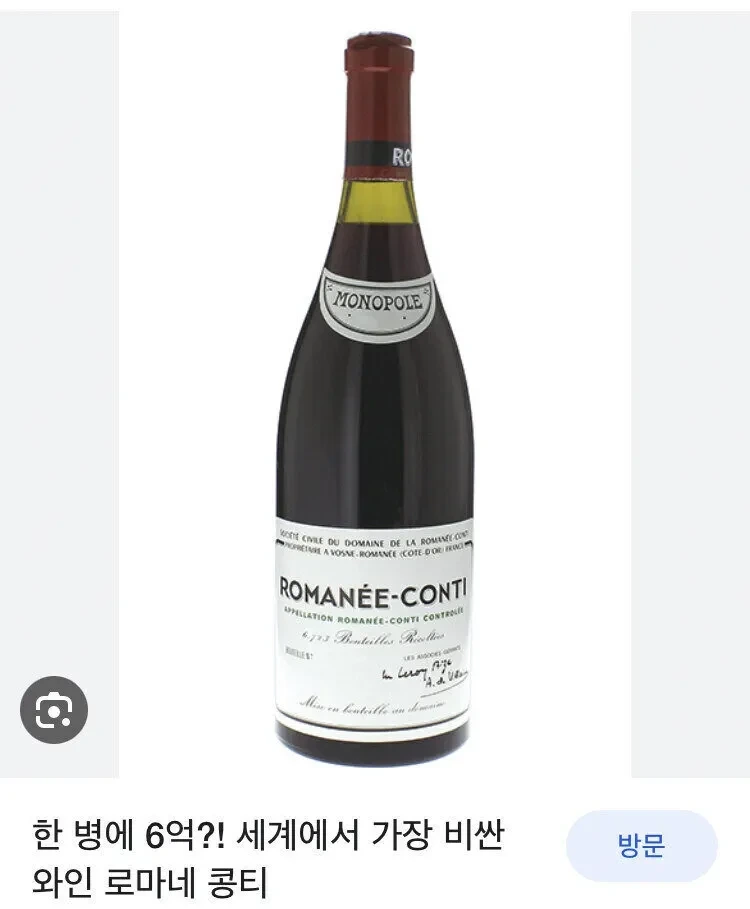Search this image with the Lens icon
Image resolution: width=750 pixels, height=909 pixels.
coord(54,710)
